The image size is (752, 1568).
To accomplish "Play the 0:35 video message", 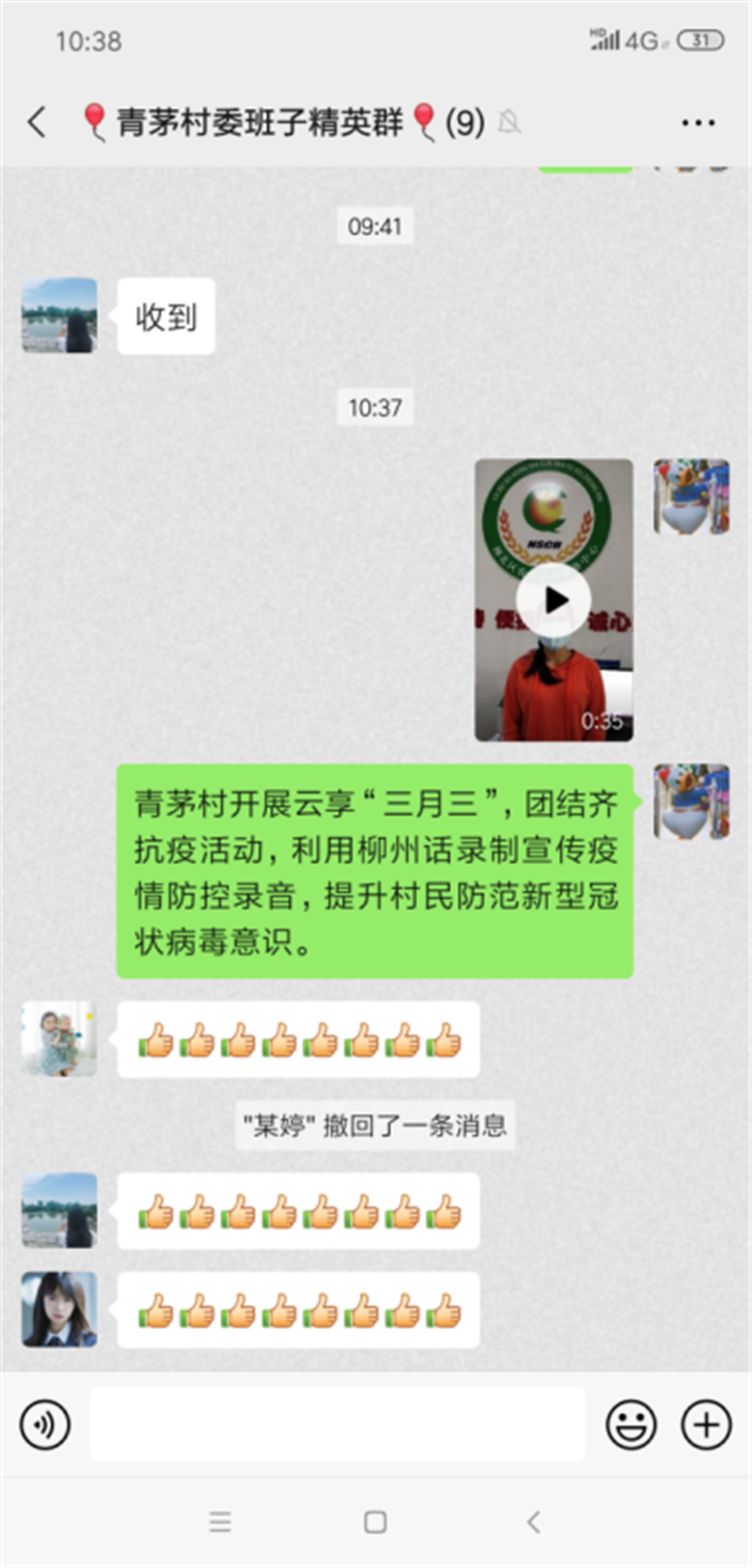I will tap(554, 600).
